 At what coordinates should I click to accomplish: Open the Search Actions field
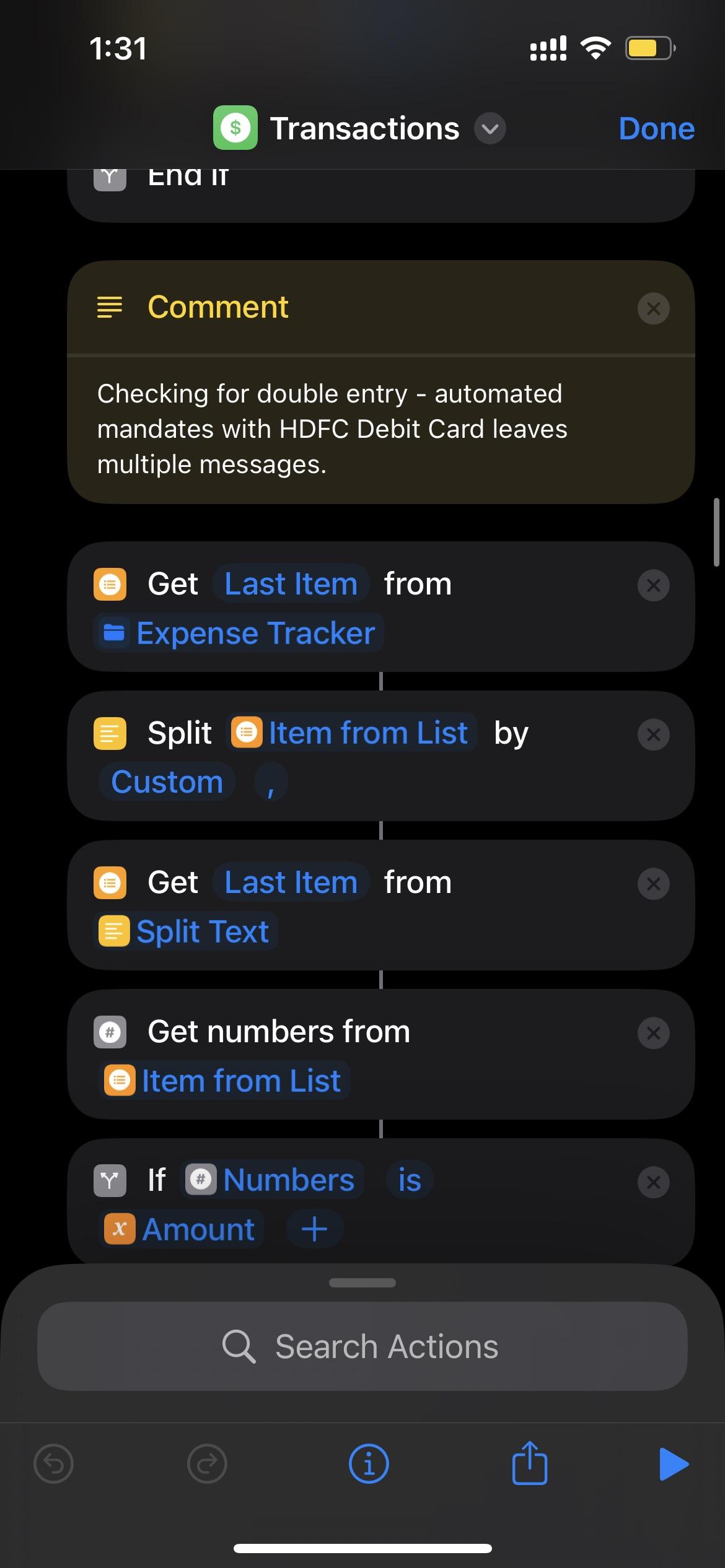point(362,1346)
